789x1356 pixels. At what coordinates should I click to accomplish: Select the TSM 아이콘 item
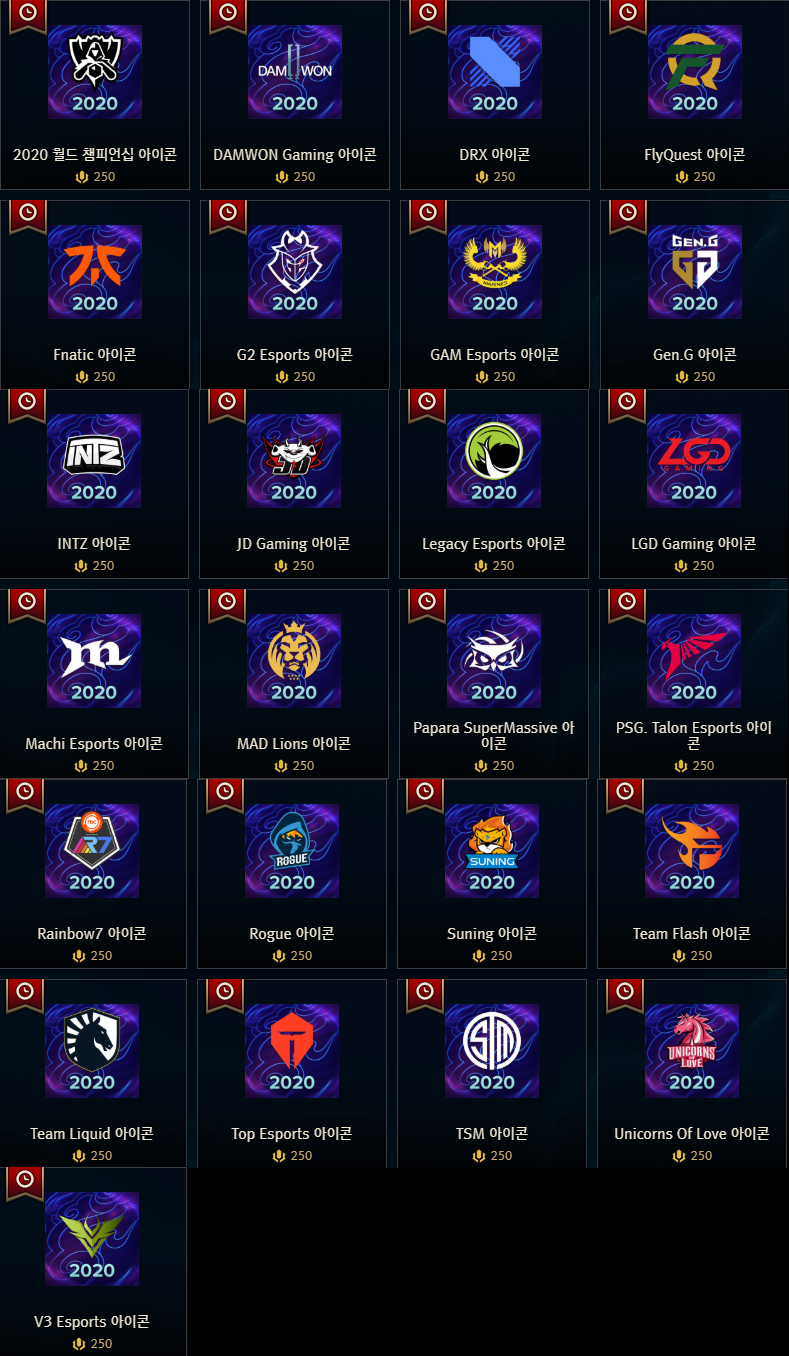tap(492, 1074)
